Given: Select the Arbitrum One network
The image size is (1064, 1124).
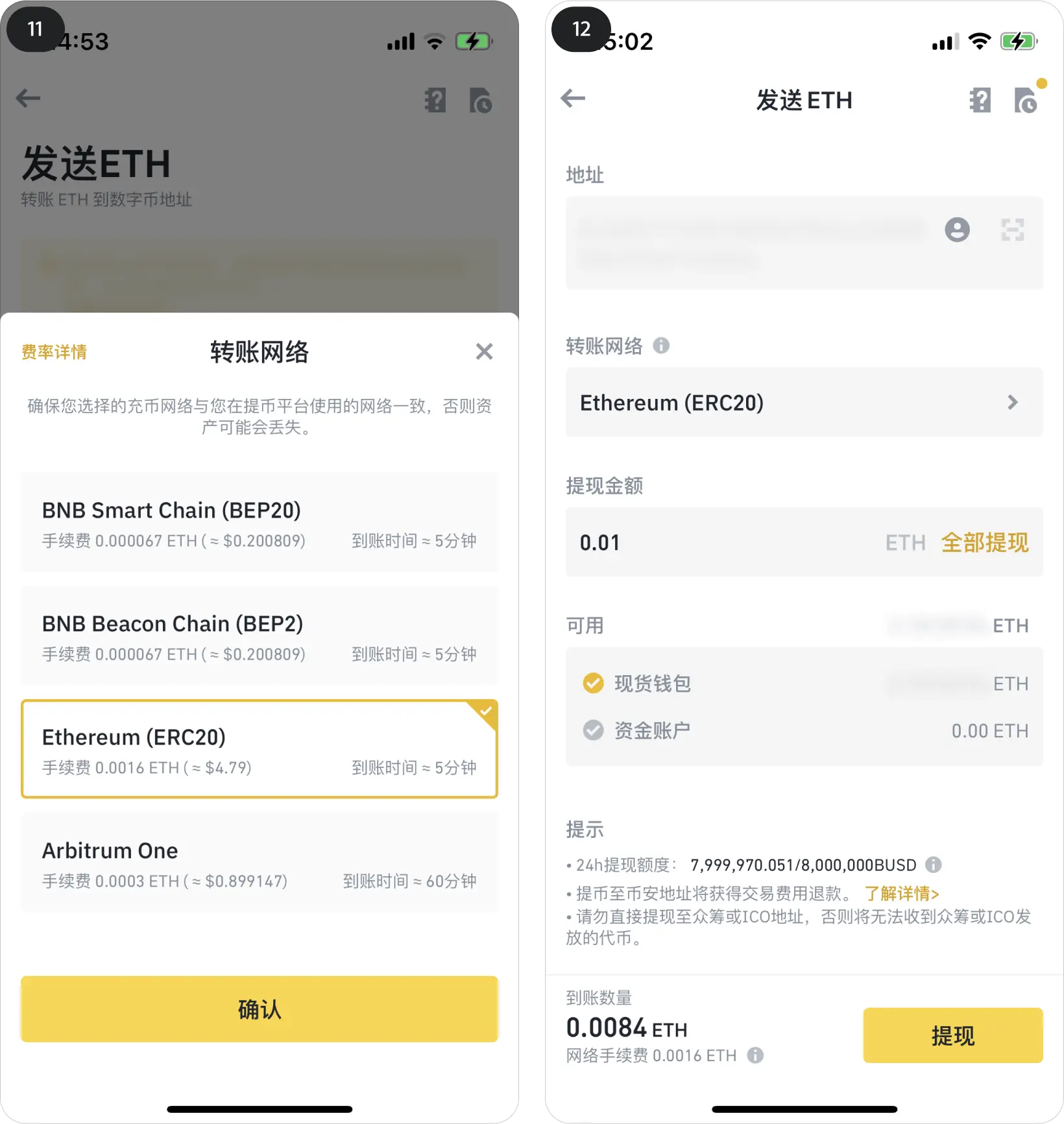Looking at the screenshot, I should pyautogui.click(x=259, y=863).
